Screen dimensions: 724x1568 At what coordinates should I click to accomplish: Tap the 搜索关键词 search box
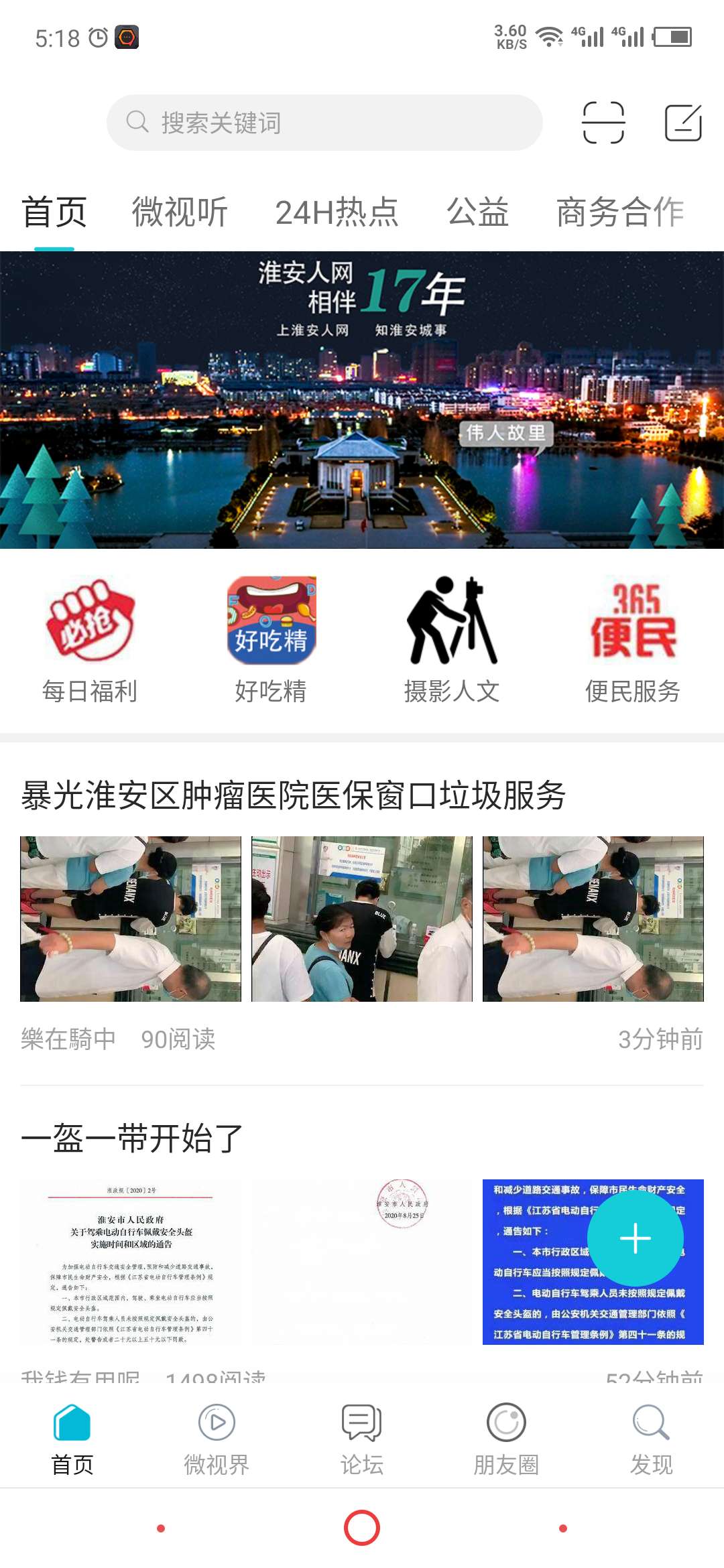(x=324, y=123)
